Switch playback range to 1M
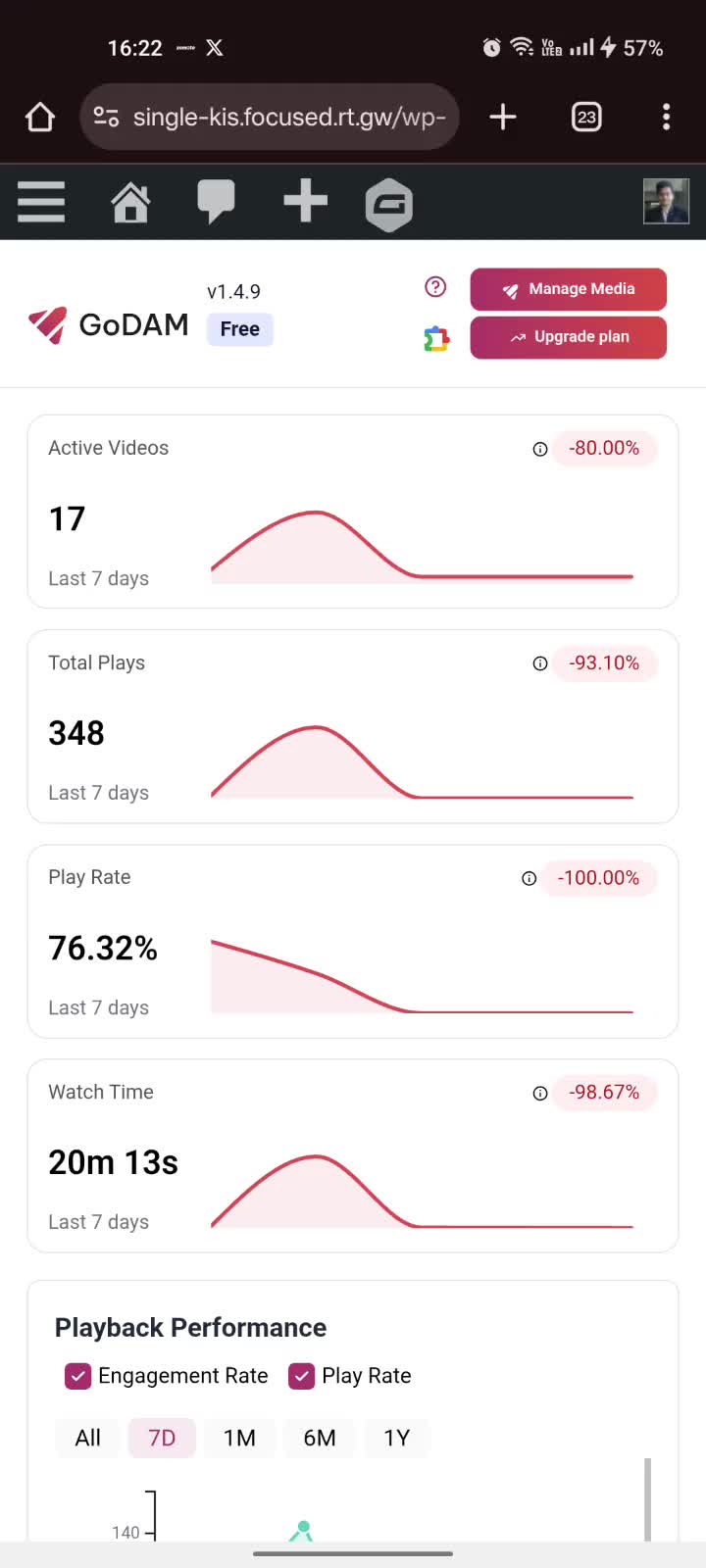The image size is (706, 1568). [x=239, y=1438]
